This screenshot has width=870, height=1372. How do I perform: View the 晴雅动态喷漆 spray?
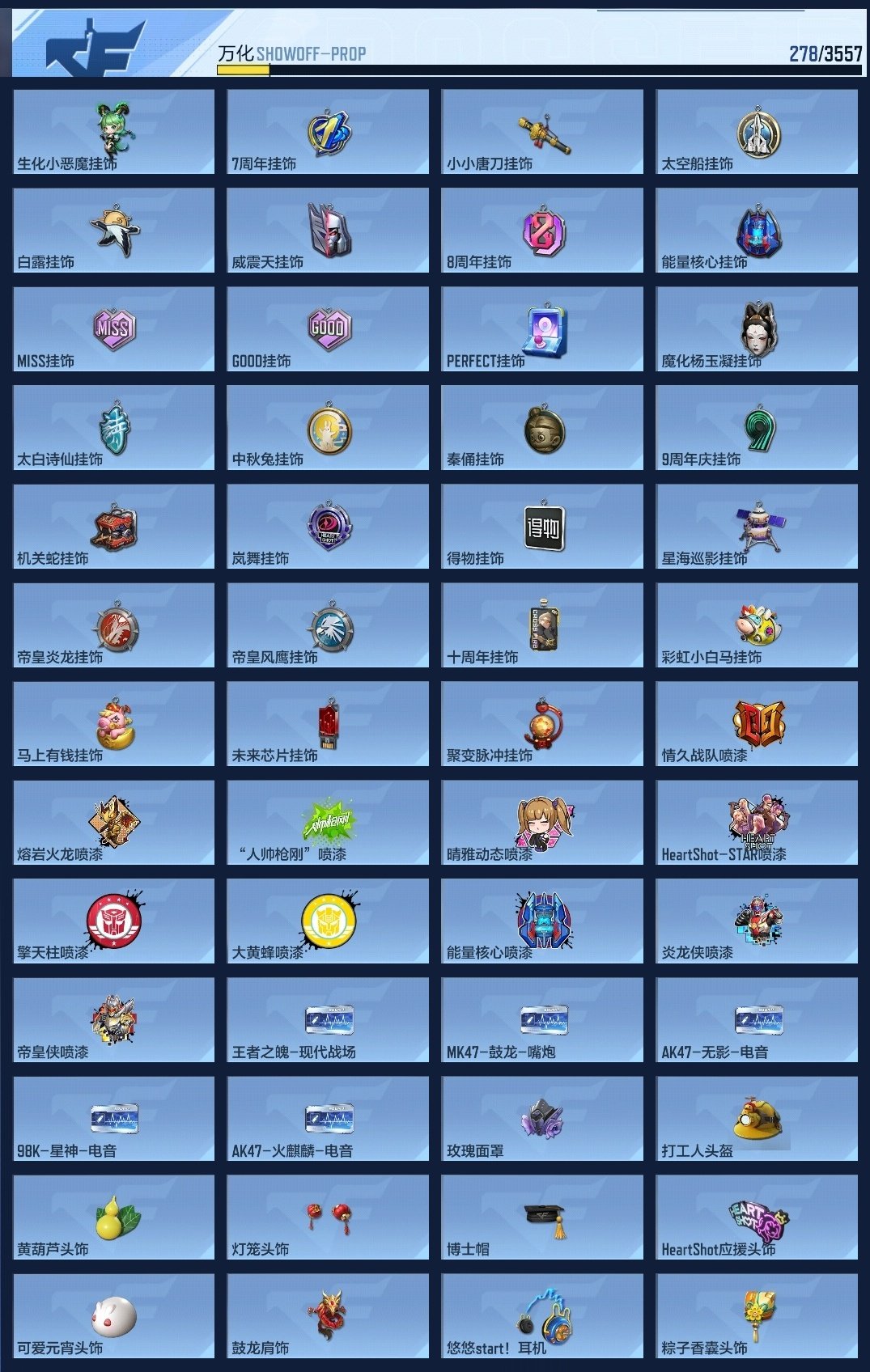tap(542, 823)
